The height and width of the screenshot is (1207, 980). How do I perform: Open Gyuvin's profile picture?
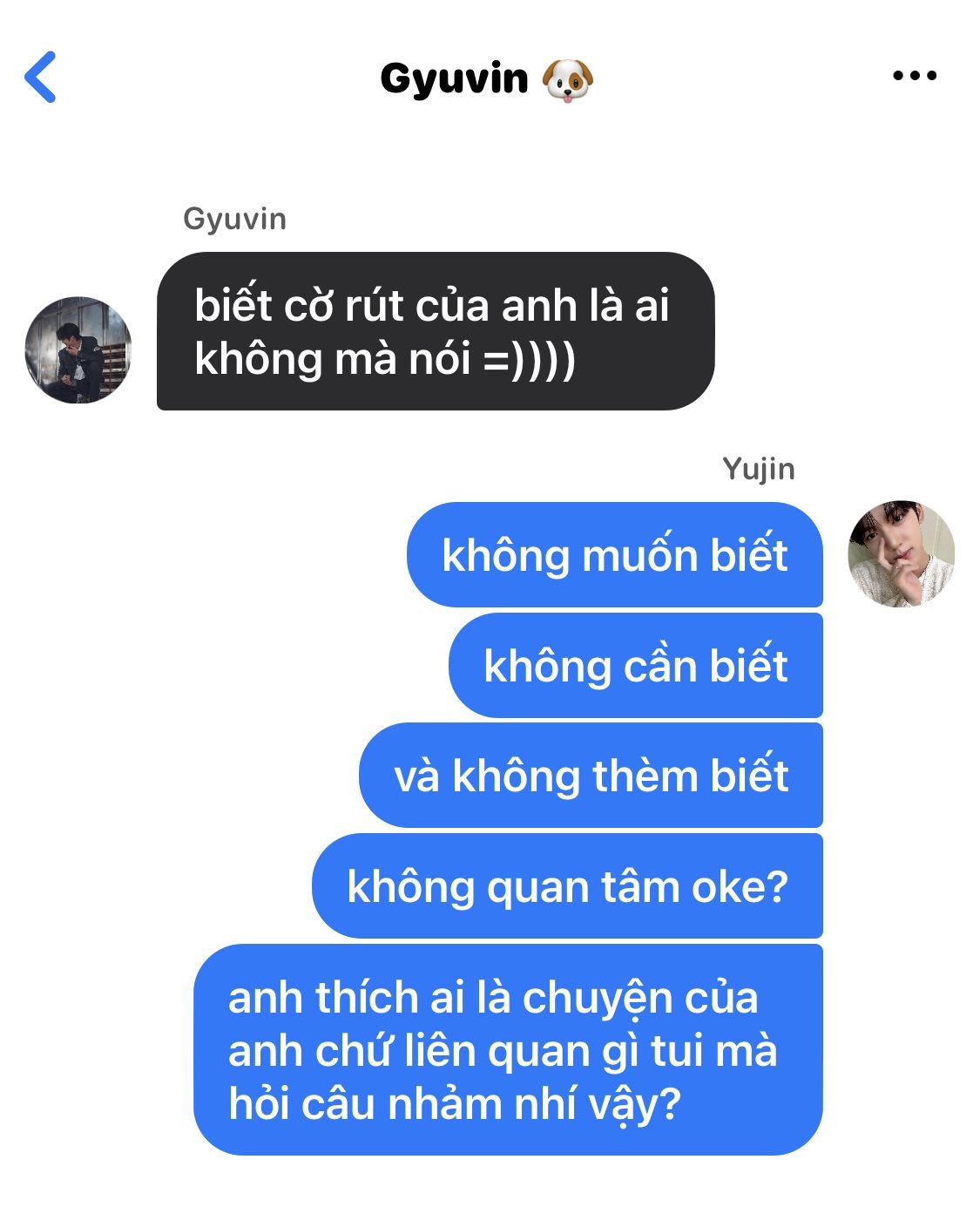coord(78,349)
